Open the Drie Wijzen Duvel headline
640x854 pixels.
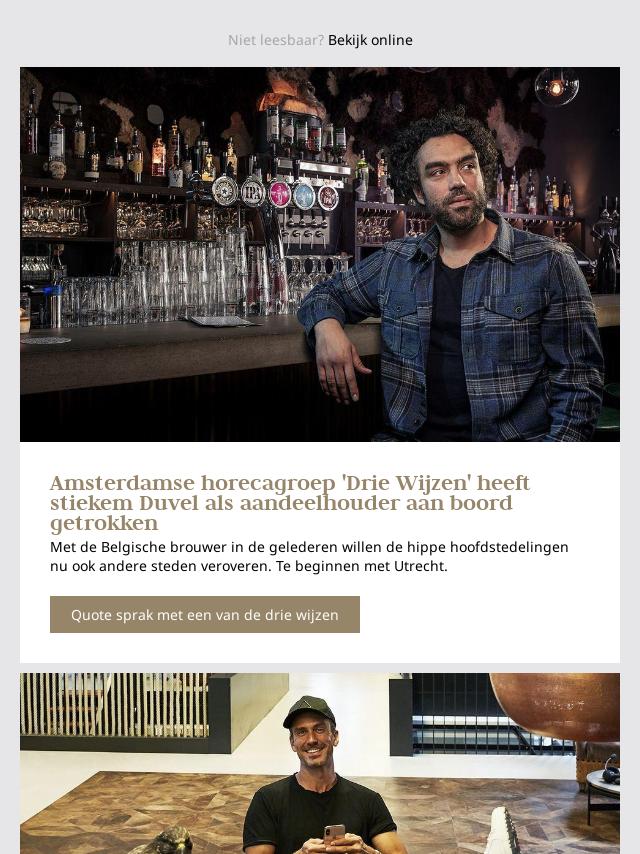pyautogui.click(x=290, y=503)
